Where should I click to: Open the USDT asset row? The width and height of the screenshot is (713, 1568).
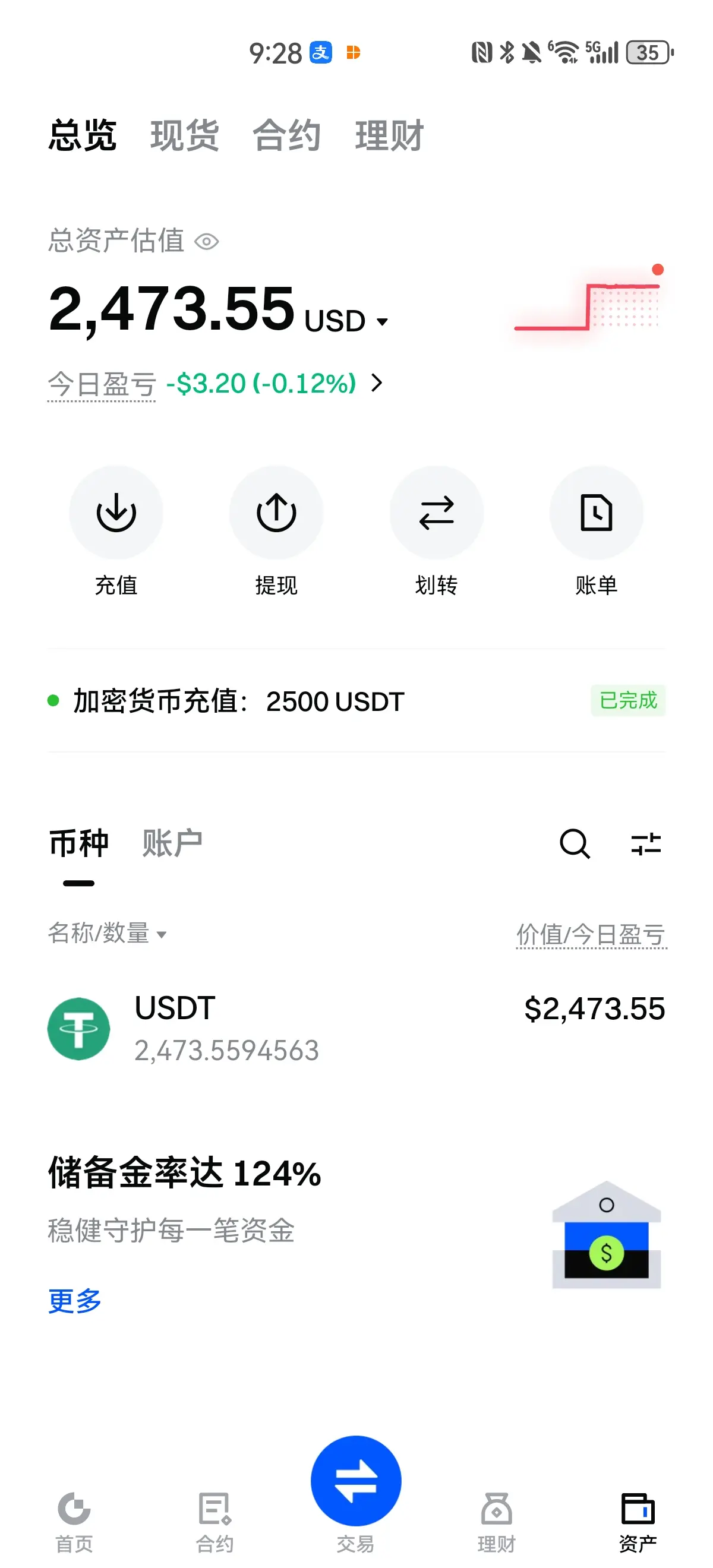point(355,1029)
